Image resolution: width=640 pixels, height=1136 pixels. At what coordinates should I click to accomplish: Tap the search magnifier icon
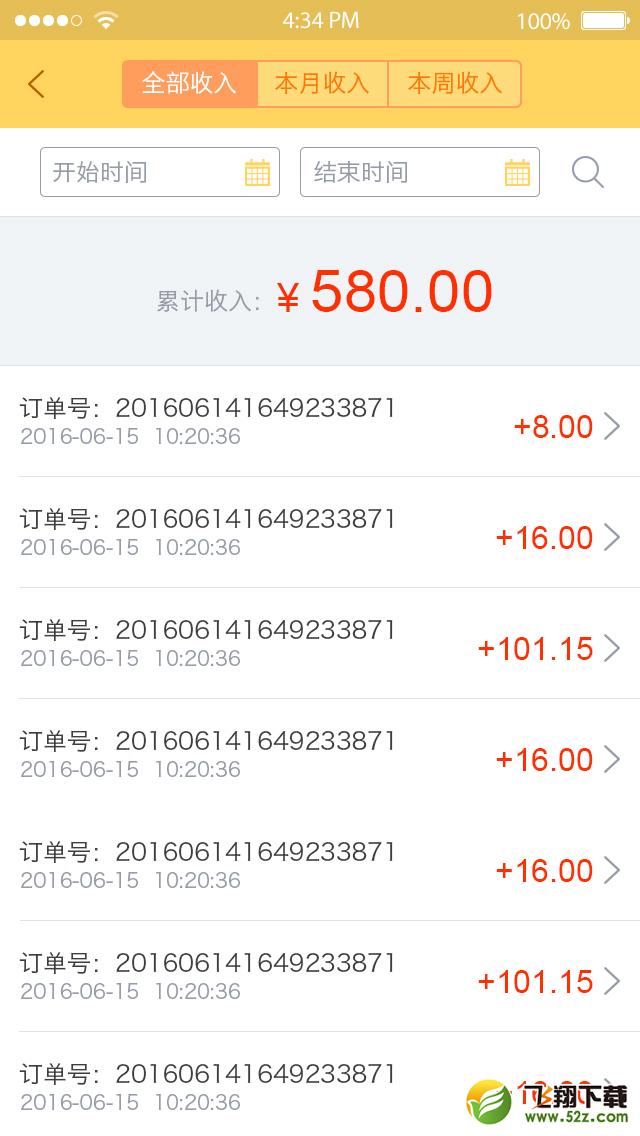coord(587,172)
